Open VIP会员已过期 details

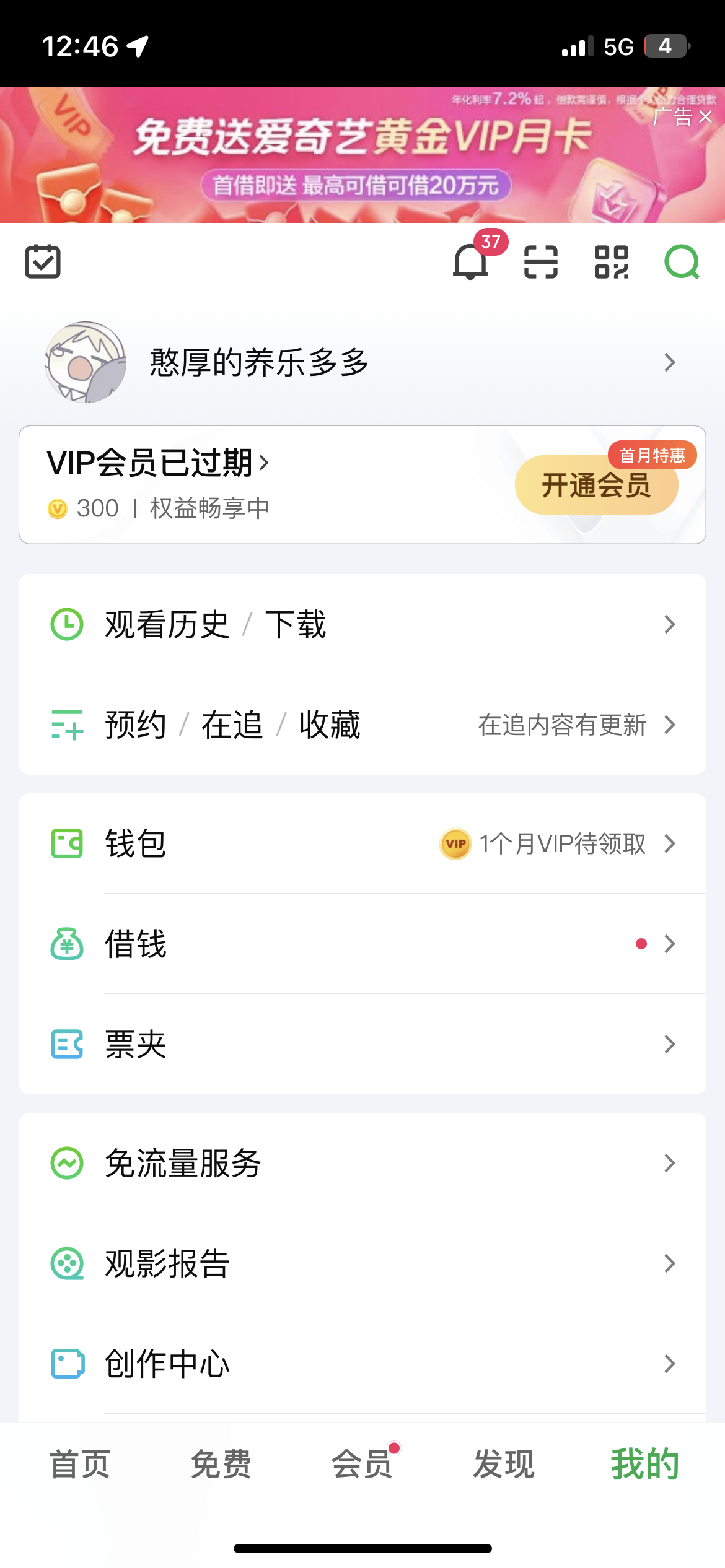158,463
